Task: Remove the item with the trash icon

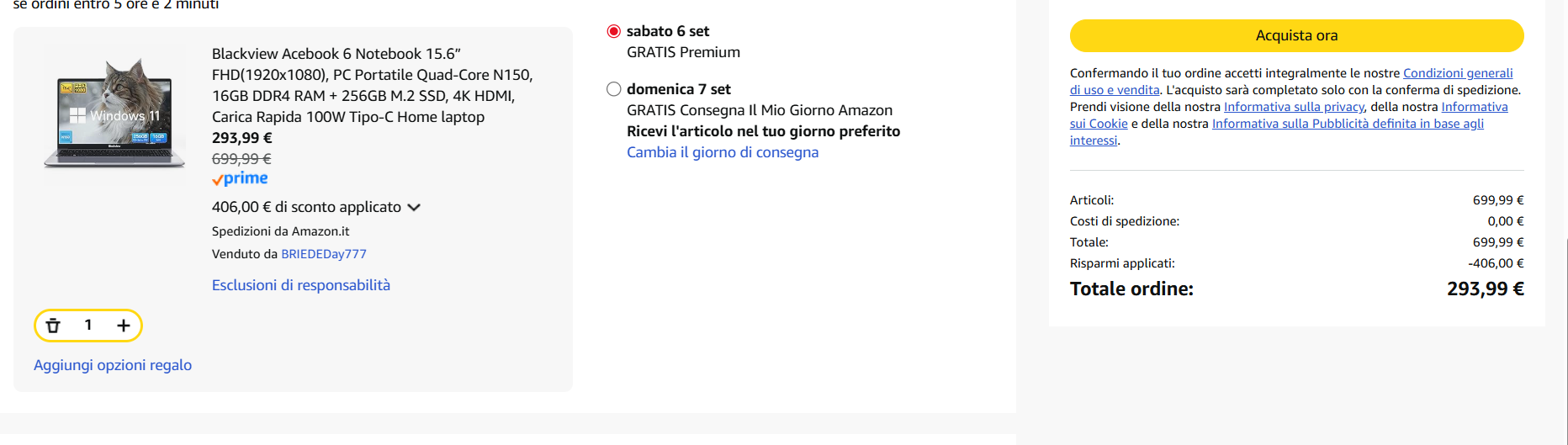Action: coord(53,326)
